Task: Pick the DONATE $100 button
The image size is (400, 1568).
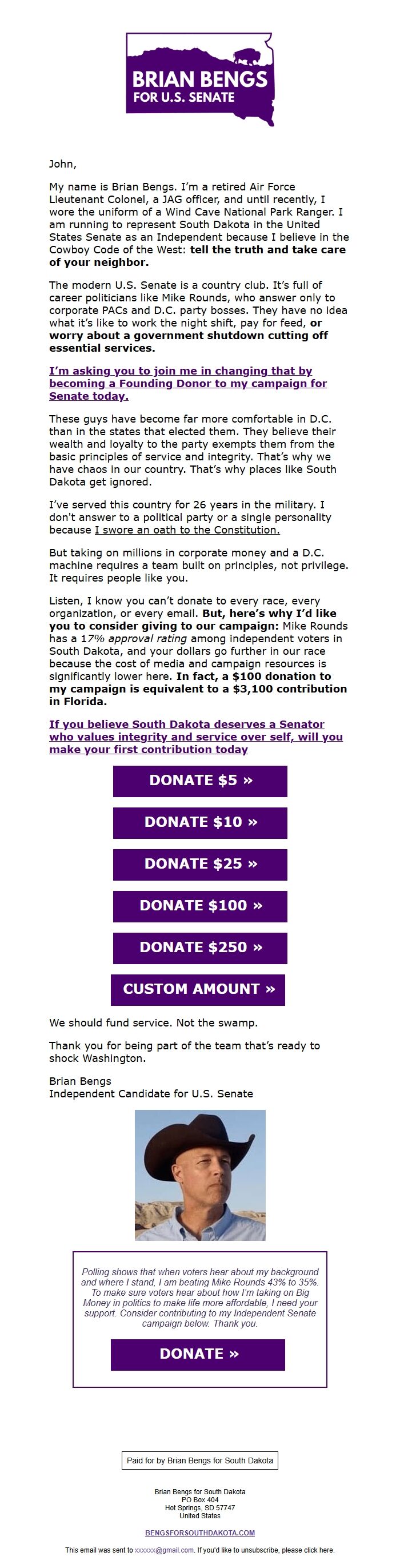Action: (200, 906)
